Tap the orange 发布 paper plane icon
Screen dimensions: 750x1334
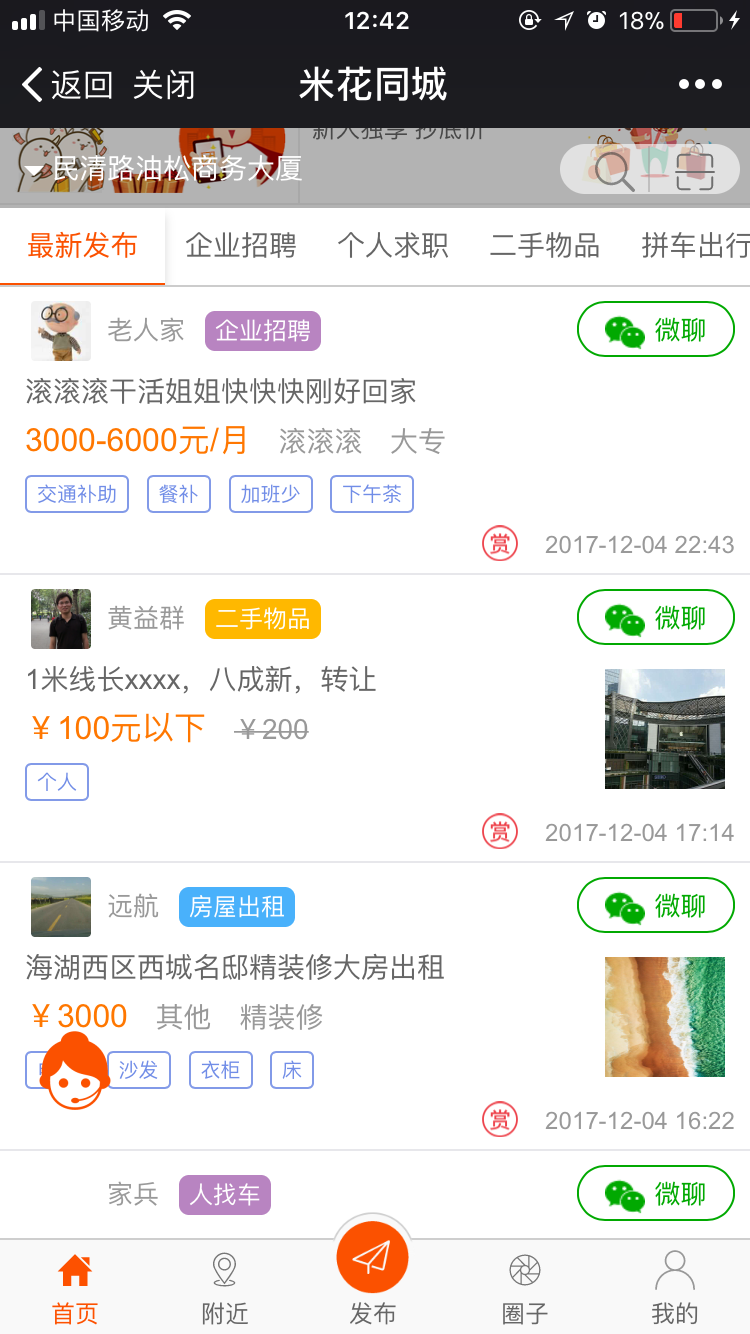372,1256
